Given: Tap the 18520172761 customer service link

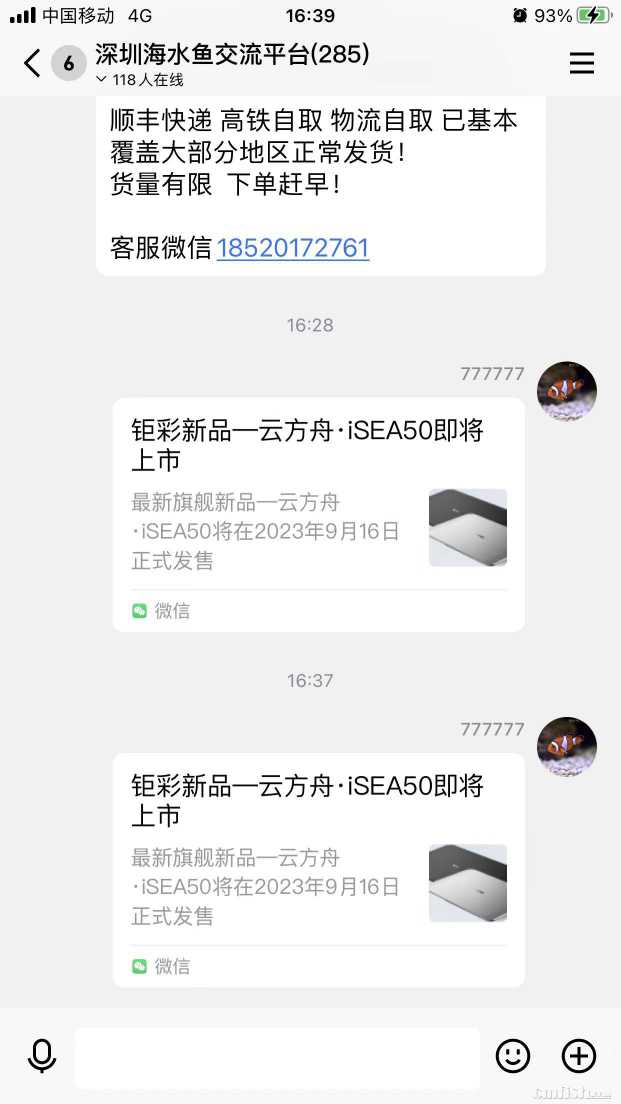Looking at the screenshot, I should (293, 248).
